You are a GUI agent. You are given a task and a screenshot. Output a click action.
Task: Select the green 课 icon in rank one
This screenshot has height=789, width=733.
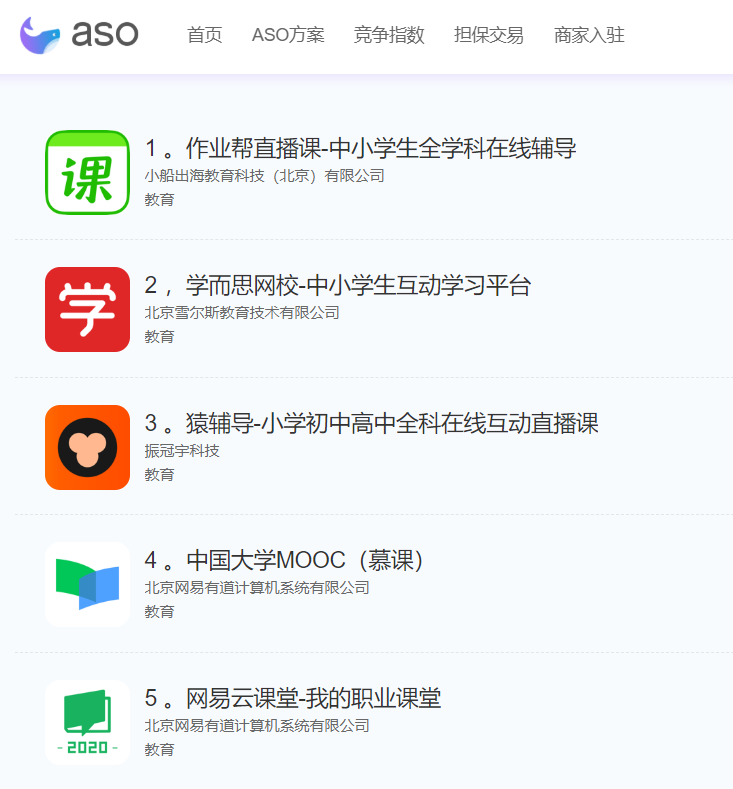pyautogui.click(x=86, y=172)
